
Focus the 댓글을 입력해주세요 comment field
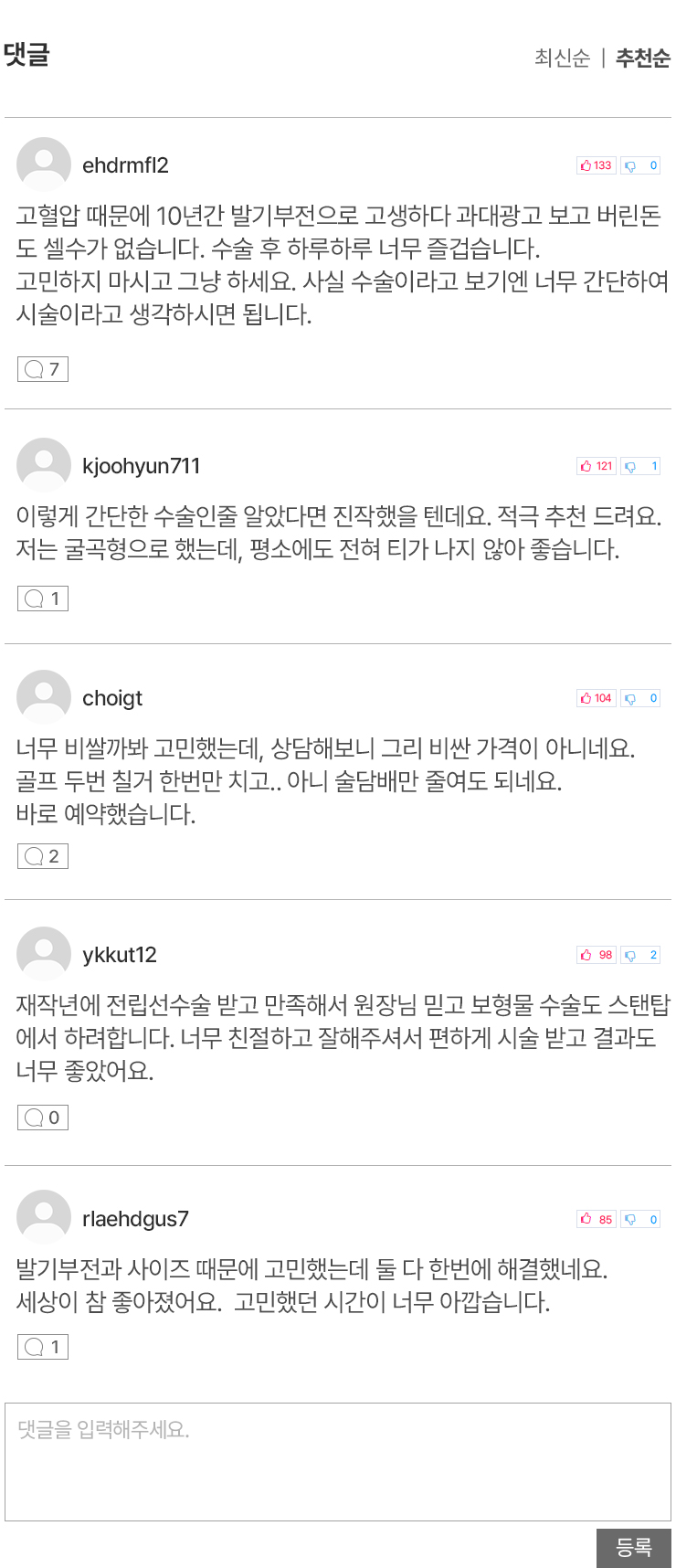tap(338, 1462)
